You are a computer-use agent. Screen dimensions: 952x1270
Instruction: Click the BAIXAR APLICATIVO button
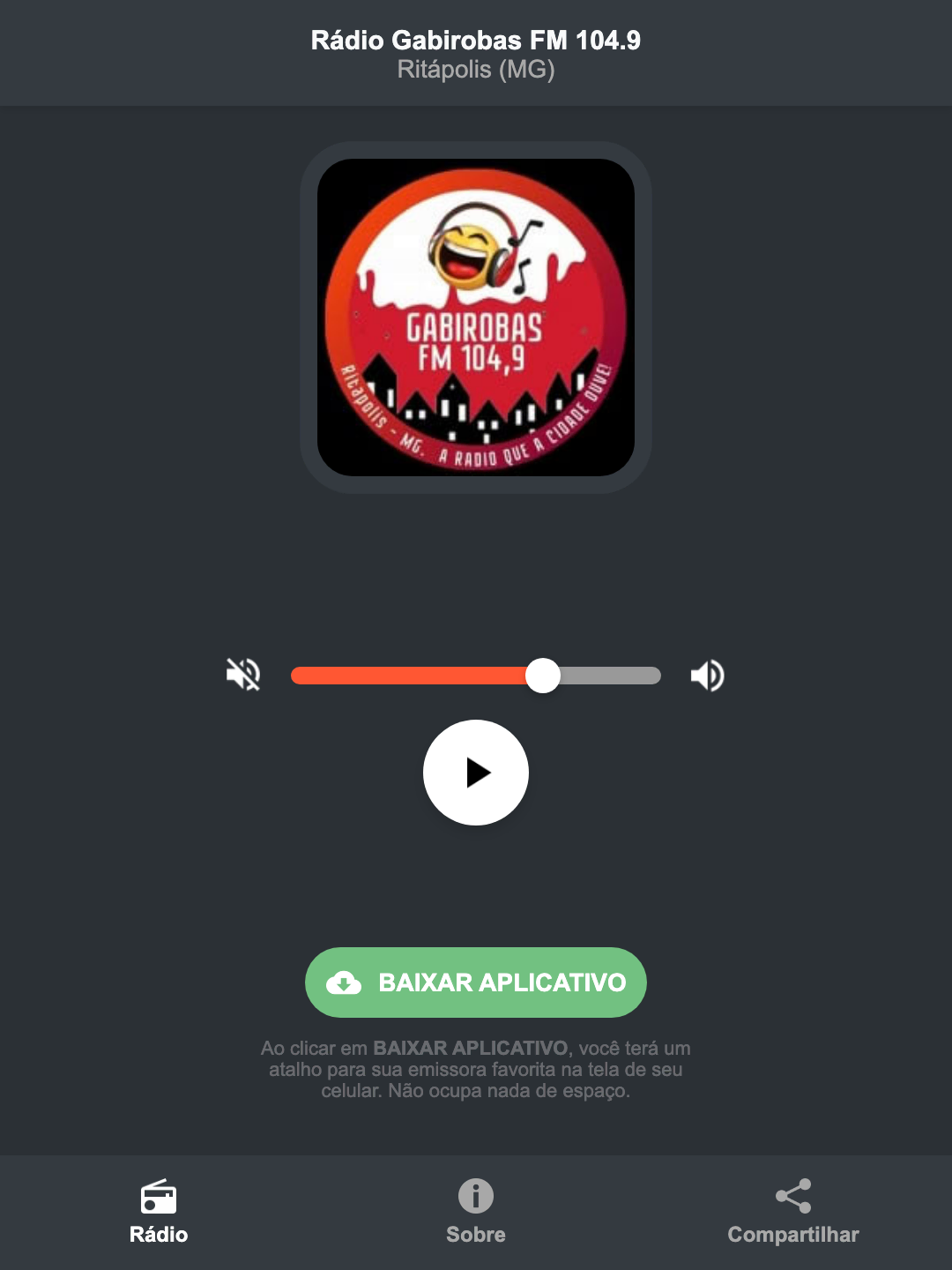tap(475, 982)
